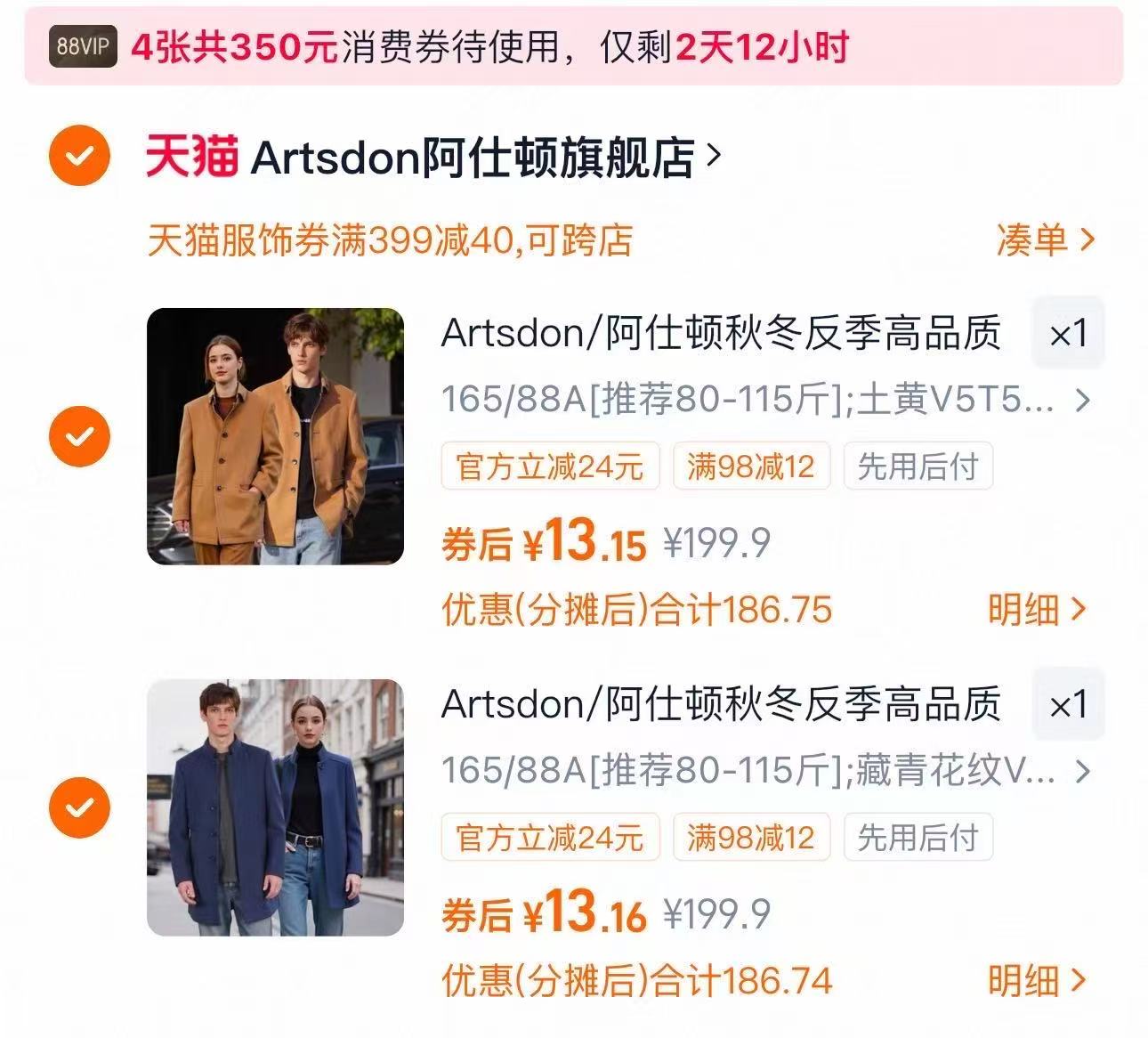
Task: Uncheck the Artsdon阿仕顿旗舰店 store checkbox
Action: click(79, 156)
